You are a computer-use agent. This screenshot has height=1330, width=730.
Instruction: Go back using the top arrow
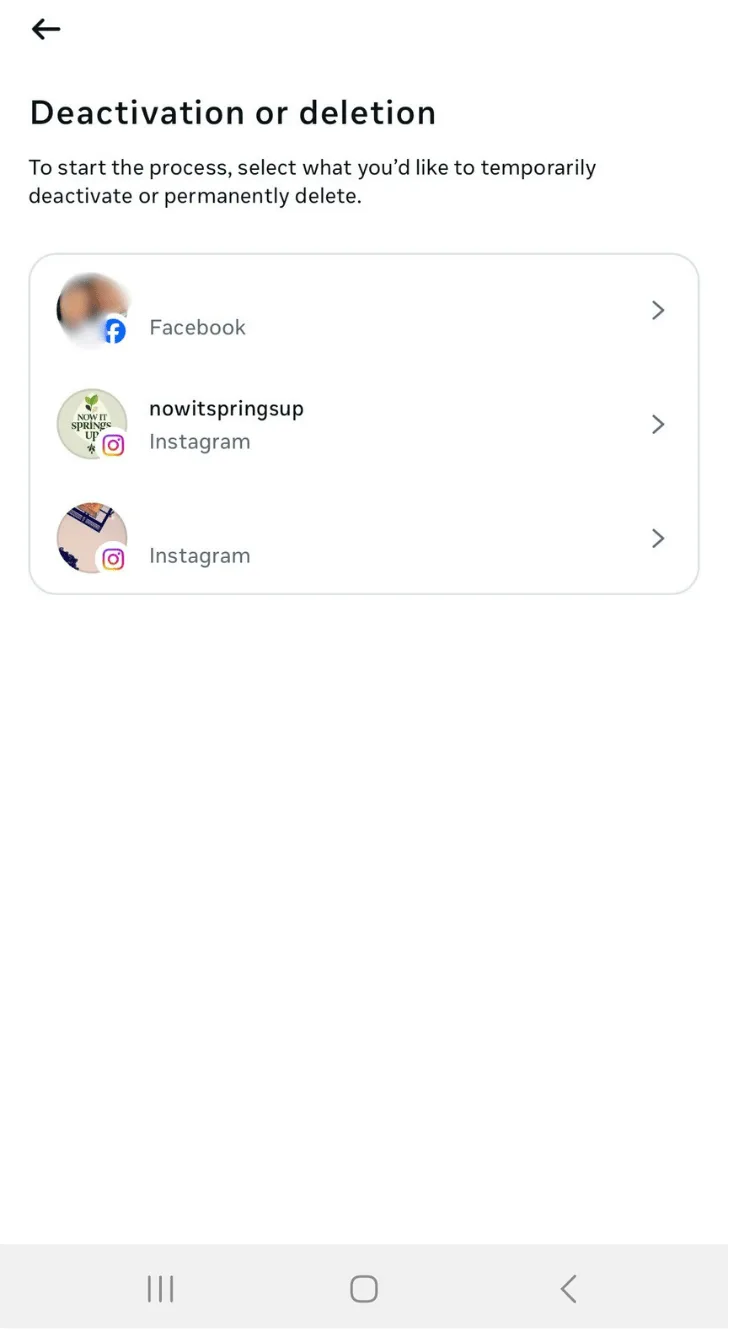click(x=46, y=30)
